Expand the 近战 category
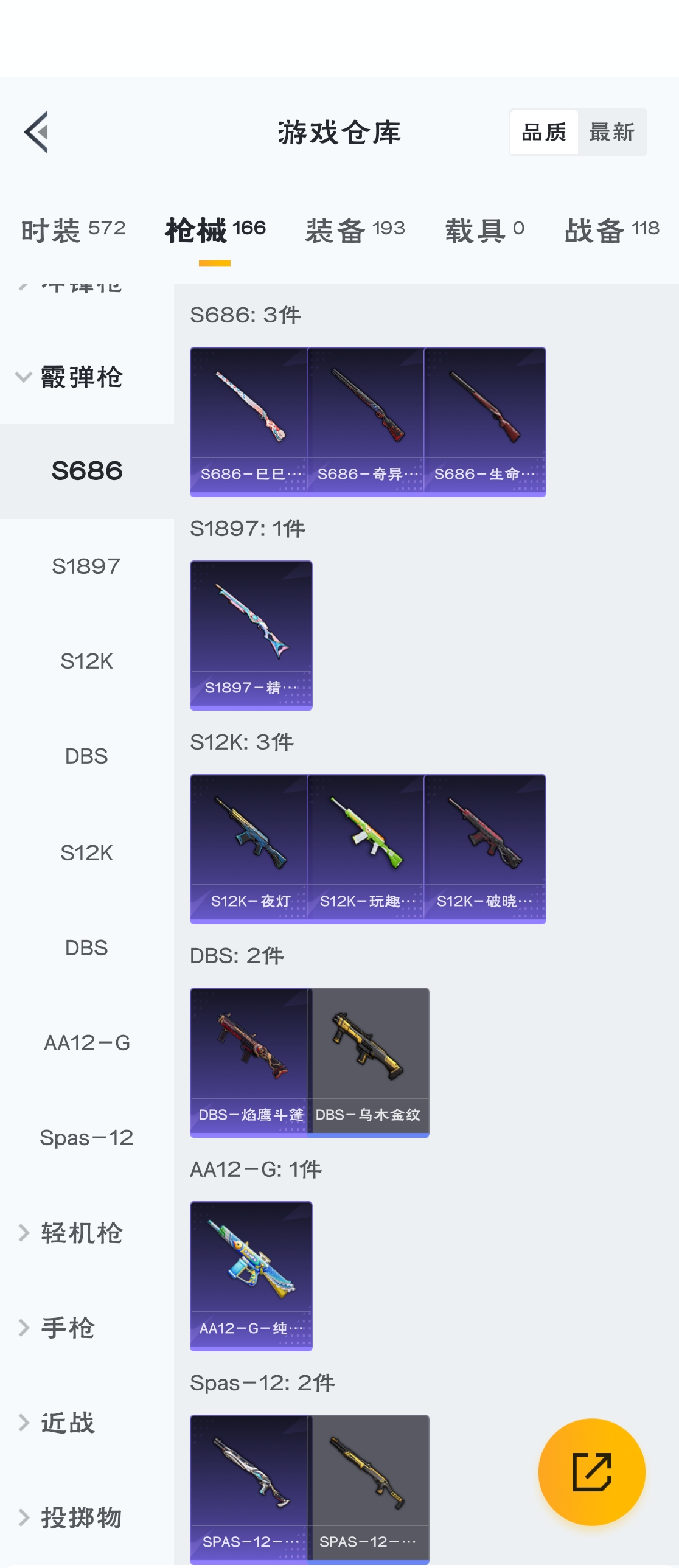The height and width of the screenshot is (1568, 679). point(67,1423)
